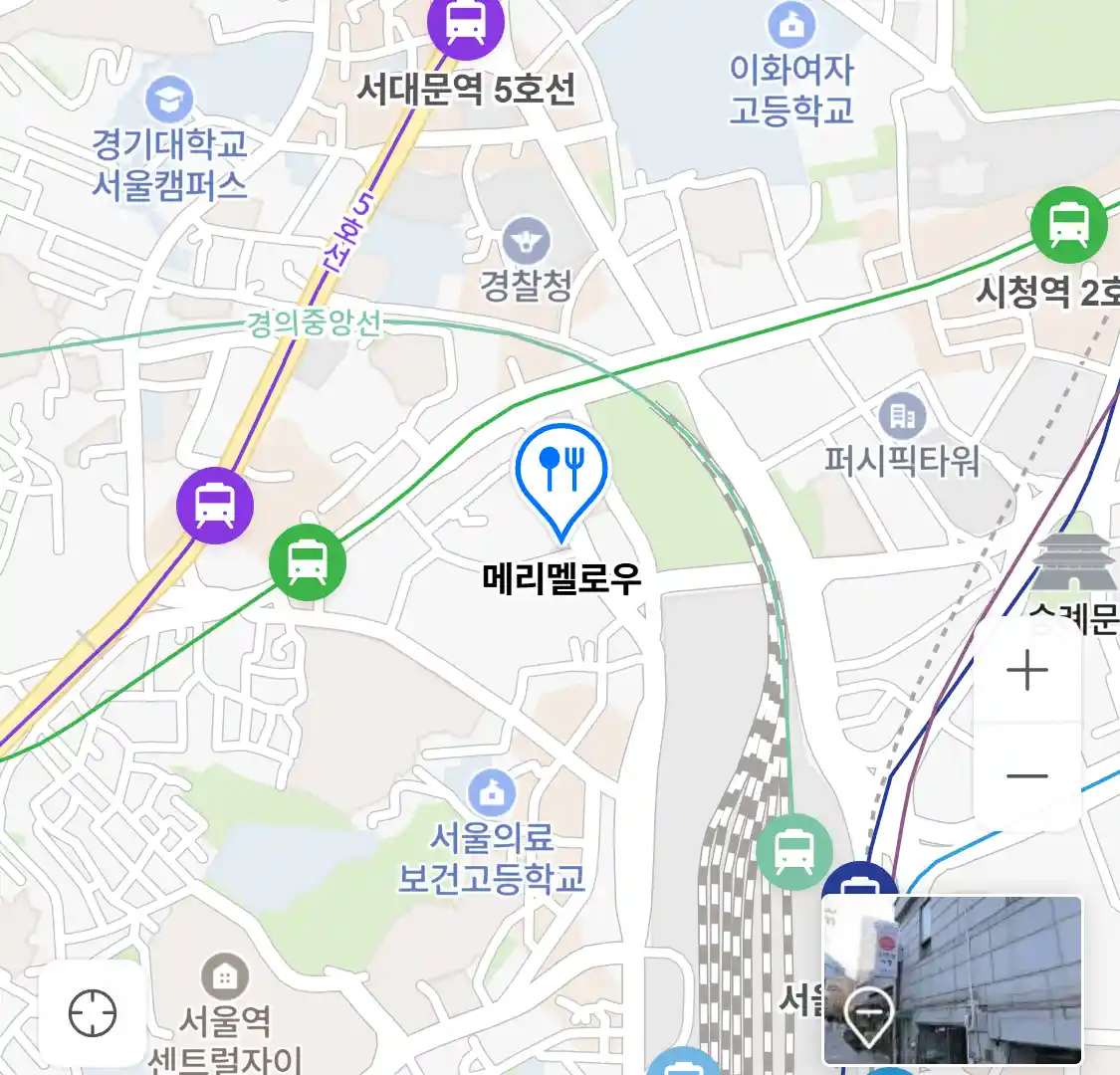The height and width of the screenshot is (1075, 1120).
Task: Zoom in on the map
Action: (x=1027, y=672)
